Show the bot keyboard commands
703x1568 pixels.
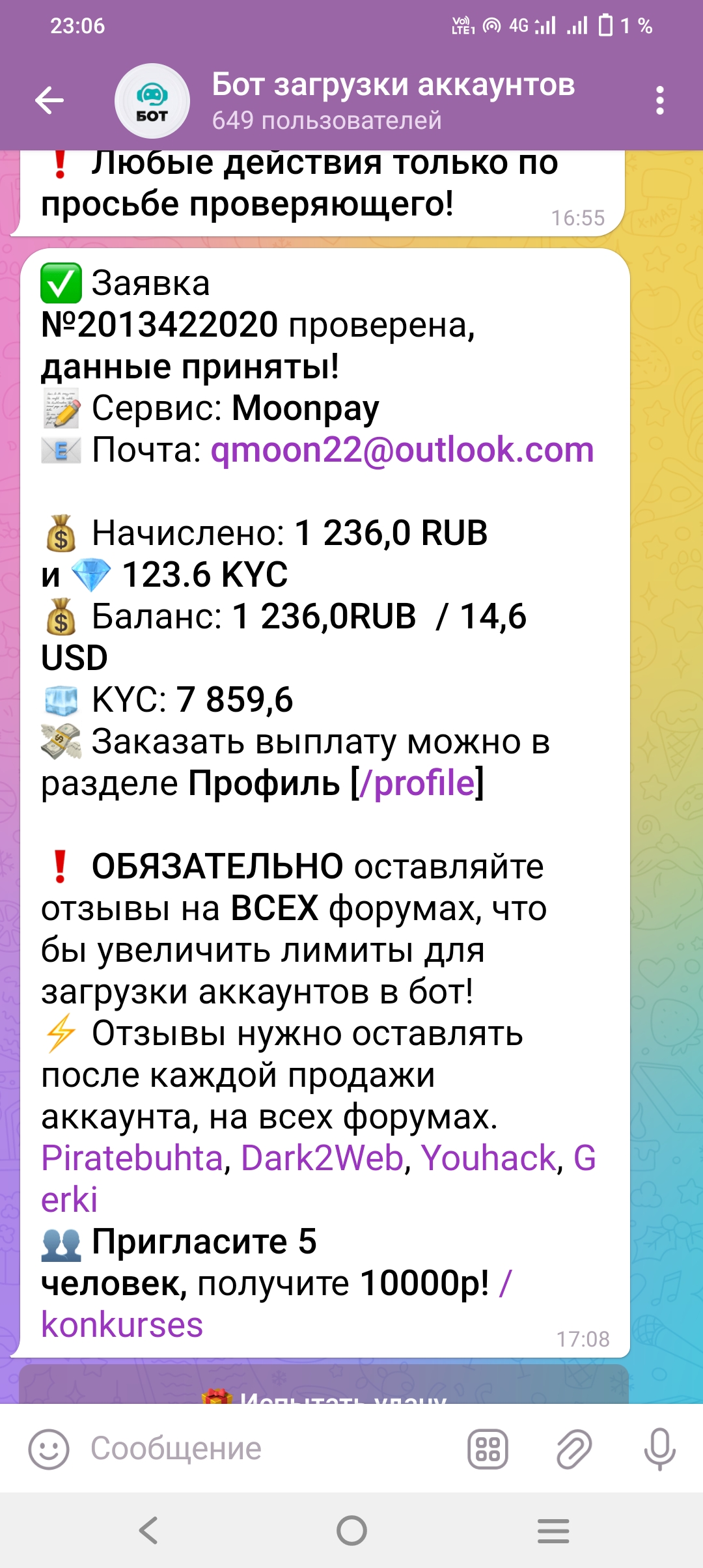point(488,1449)
